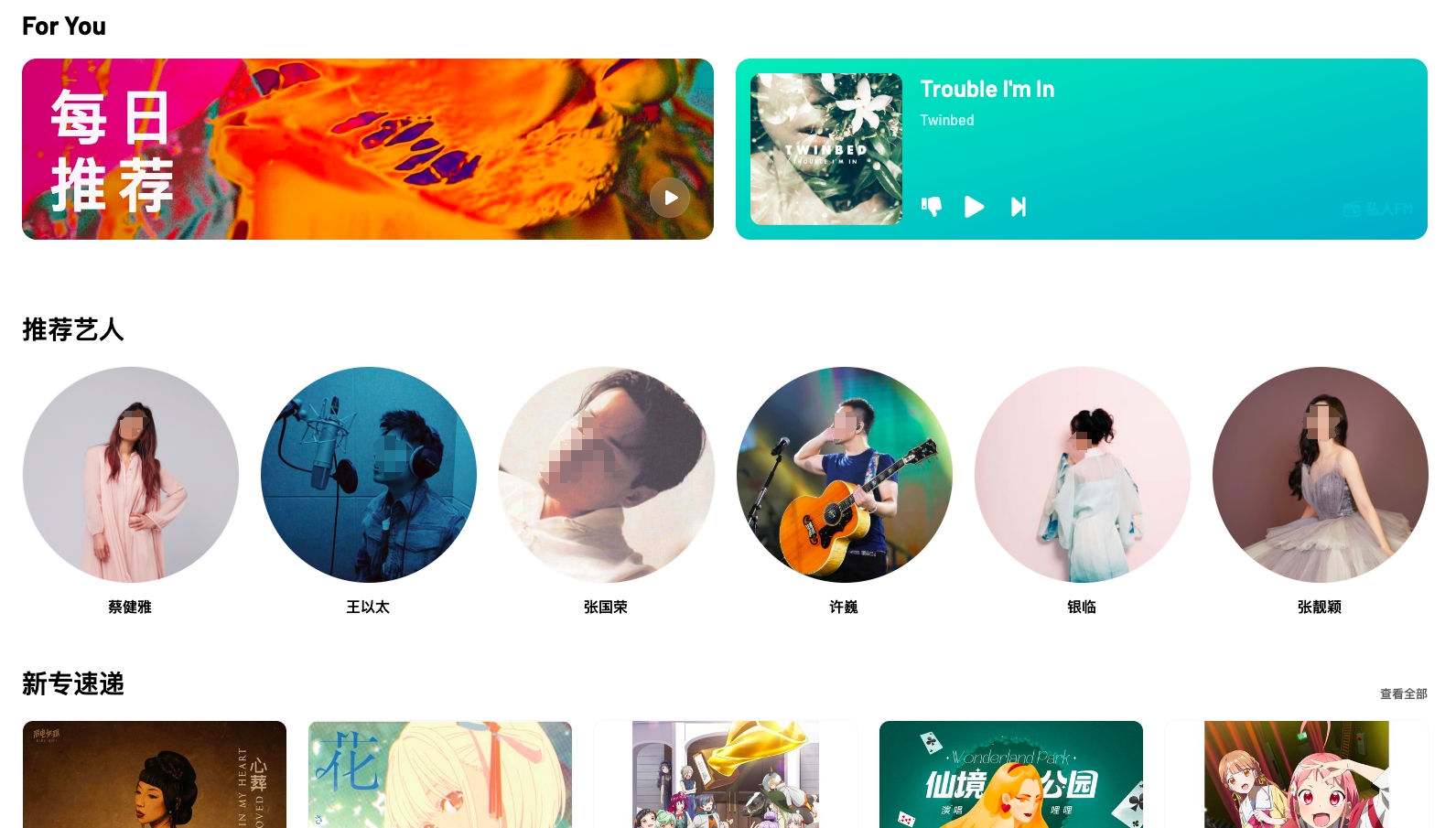Play Trouble I'm In by Twinbed

(x=975, y=207)
